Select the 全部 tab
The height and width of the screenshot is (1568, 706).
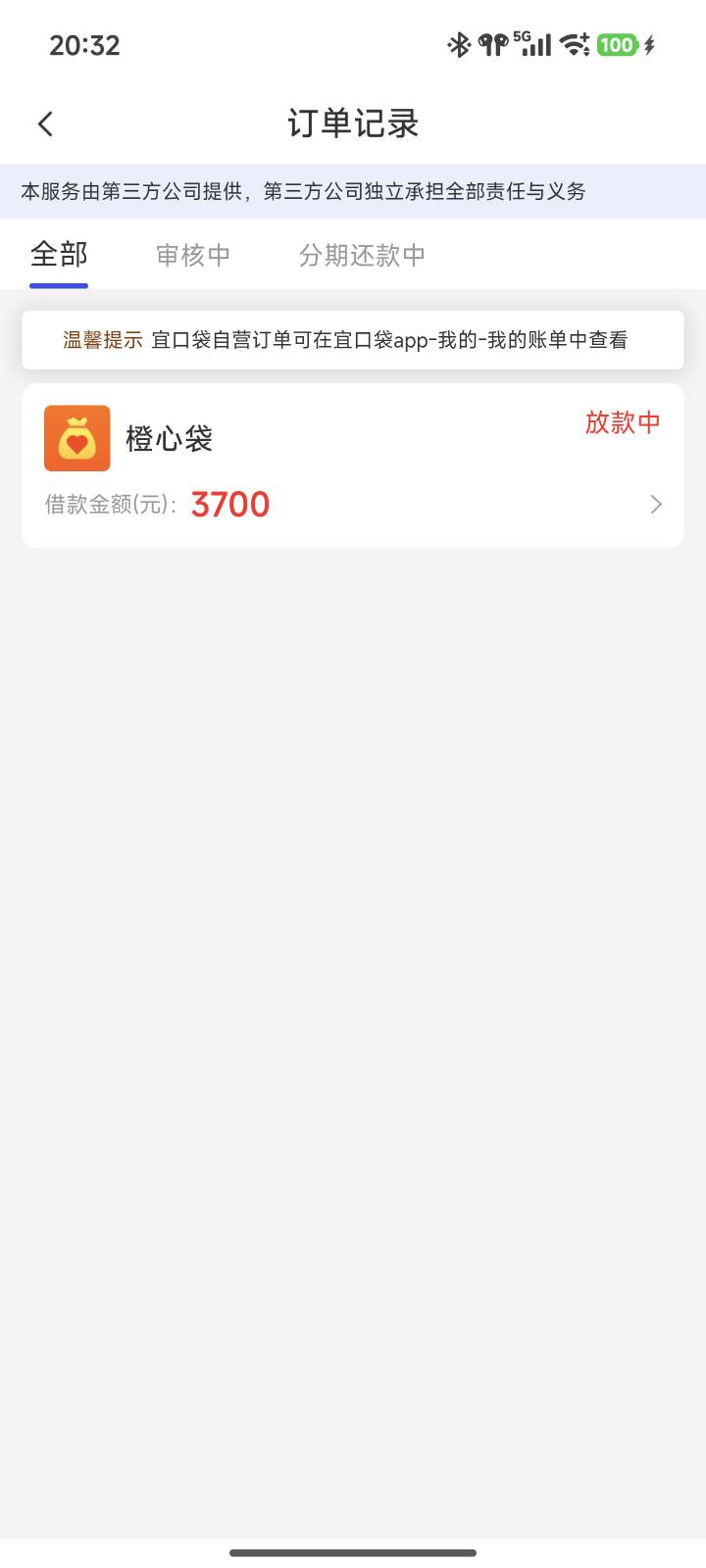tap(59, 255)
